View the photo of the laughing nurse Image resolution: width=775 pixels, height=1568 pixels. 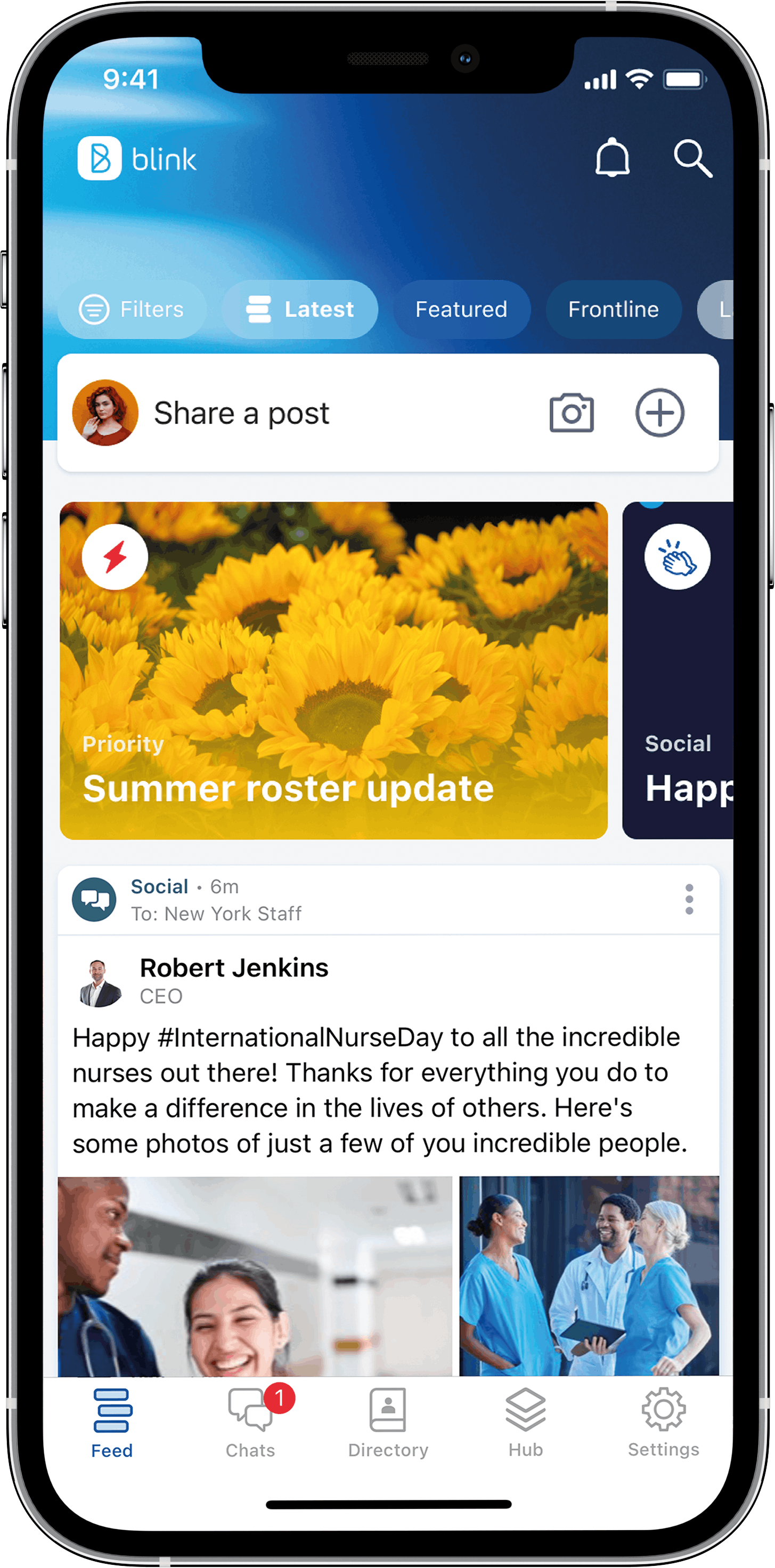click(255, 1276)
